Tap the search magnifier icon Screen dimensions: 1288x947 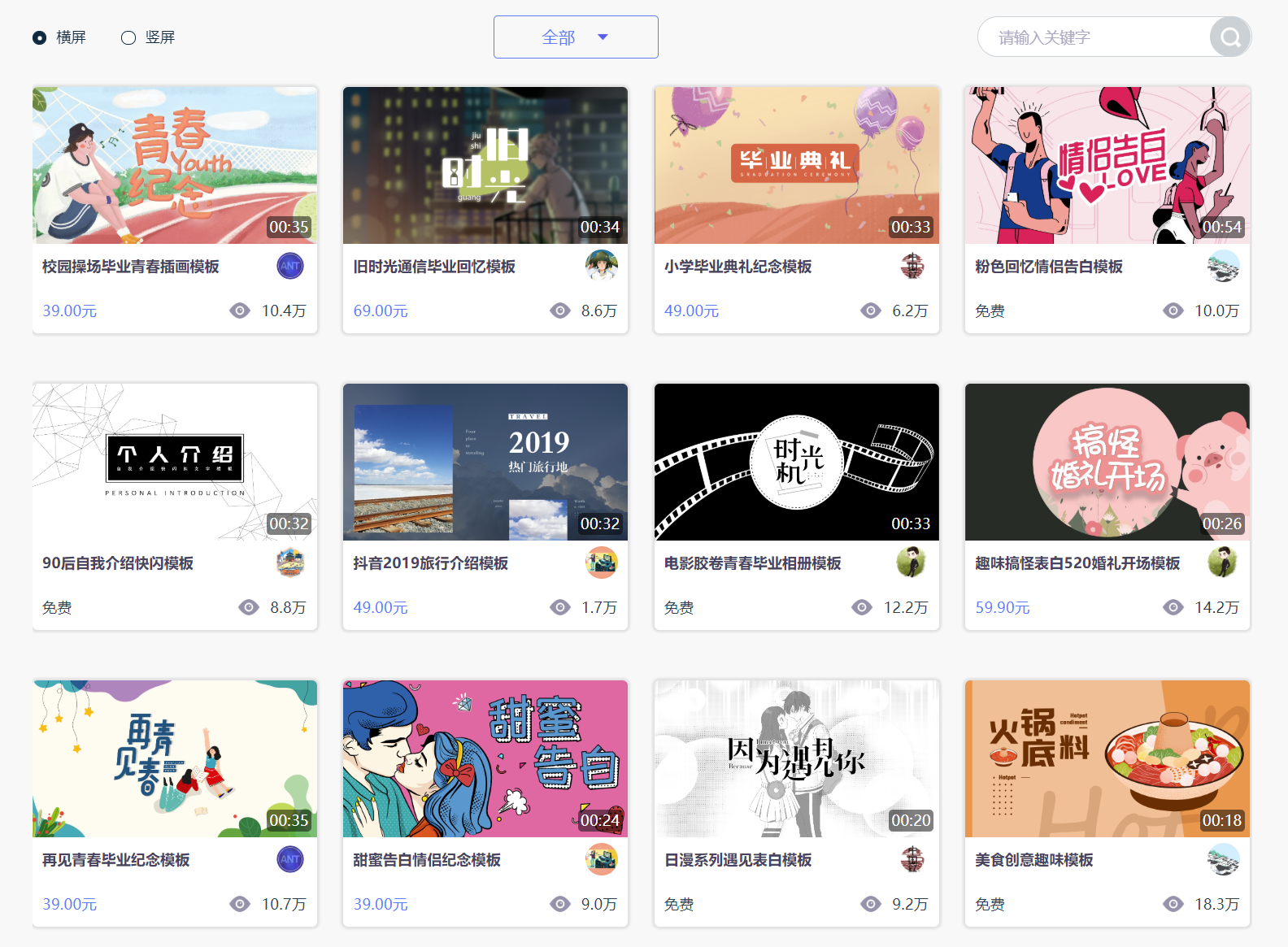pos(1230,37)
